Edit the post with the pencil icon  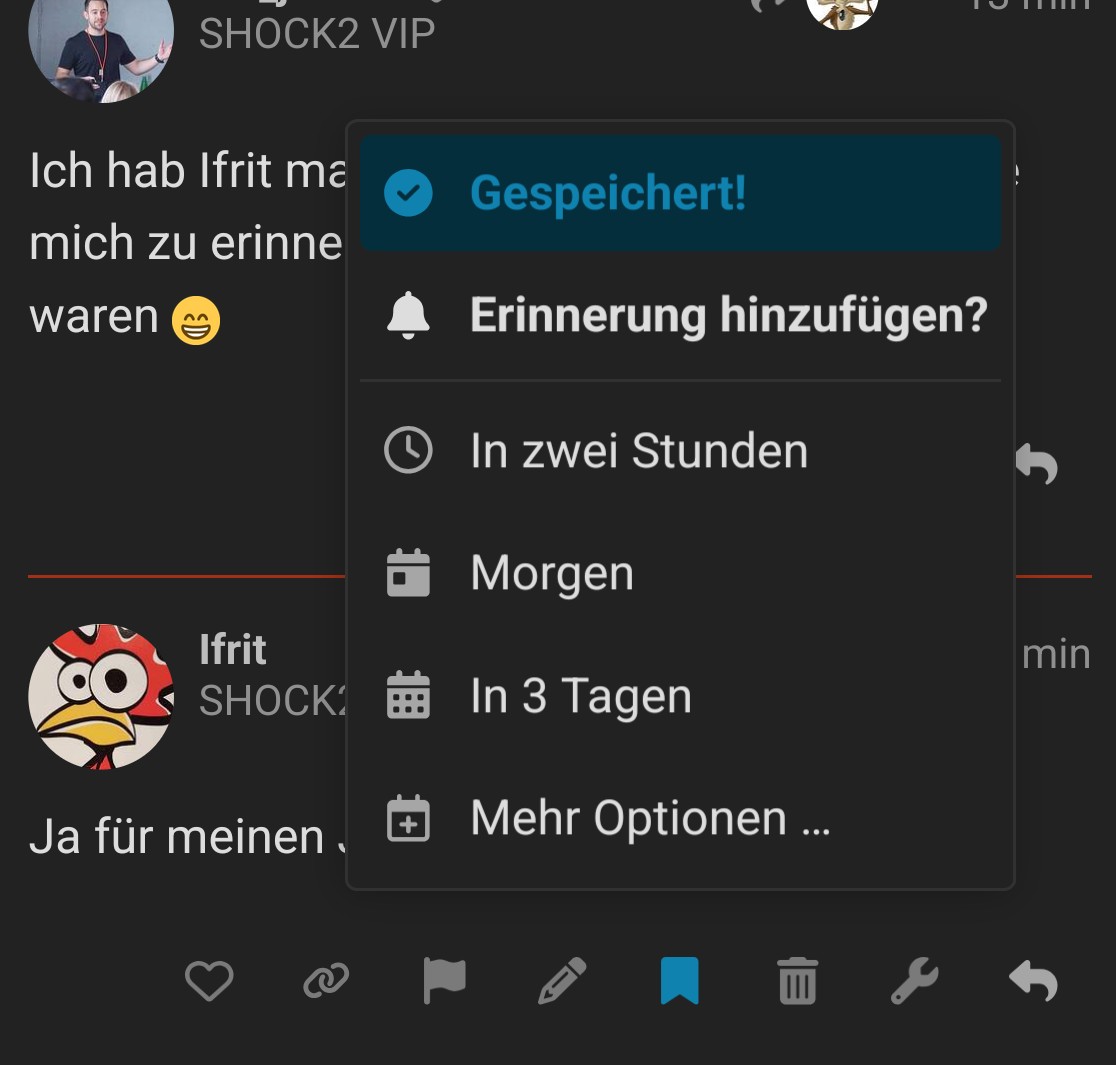562,980
